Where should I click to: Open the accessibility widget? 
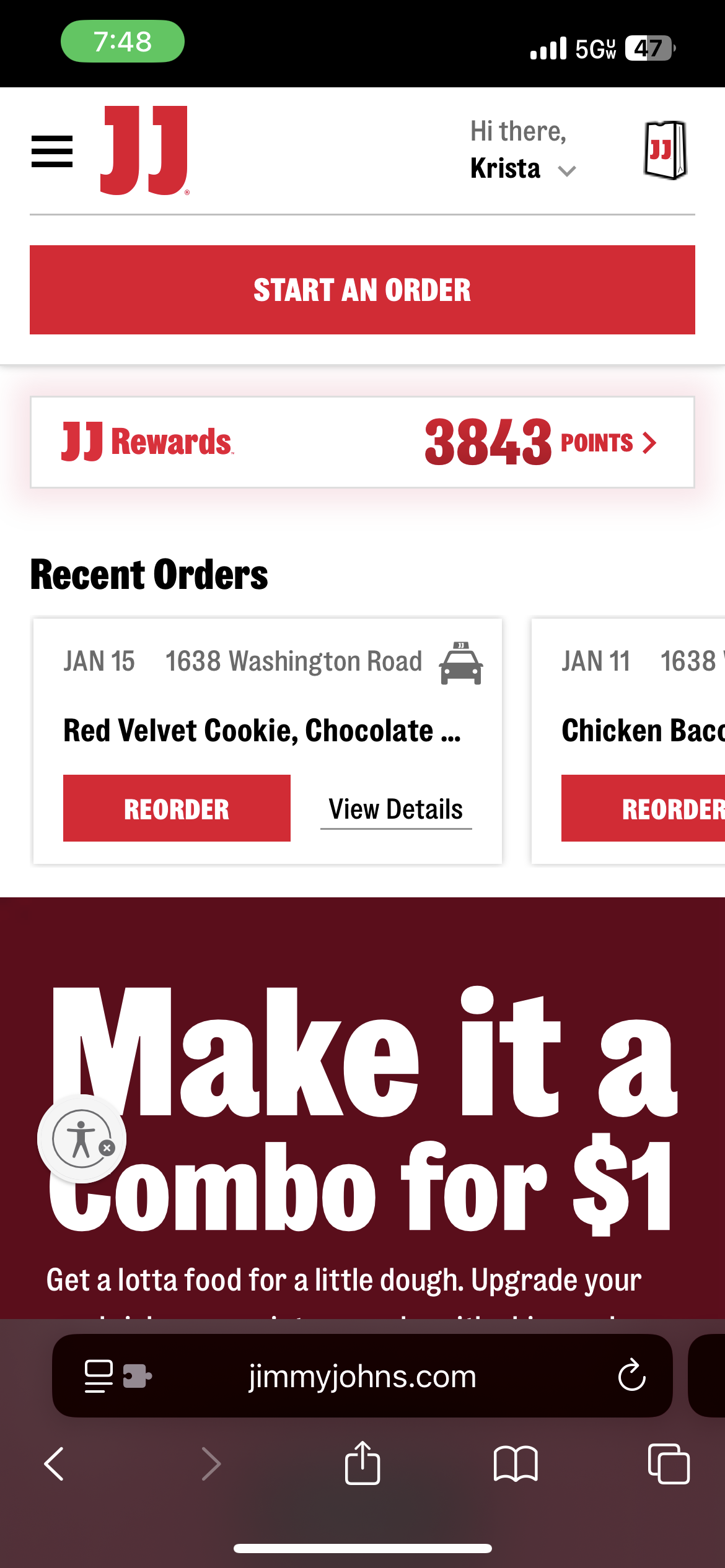tap(79, 1138)
